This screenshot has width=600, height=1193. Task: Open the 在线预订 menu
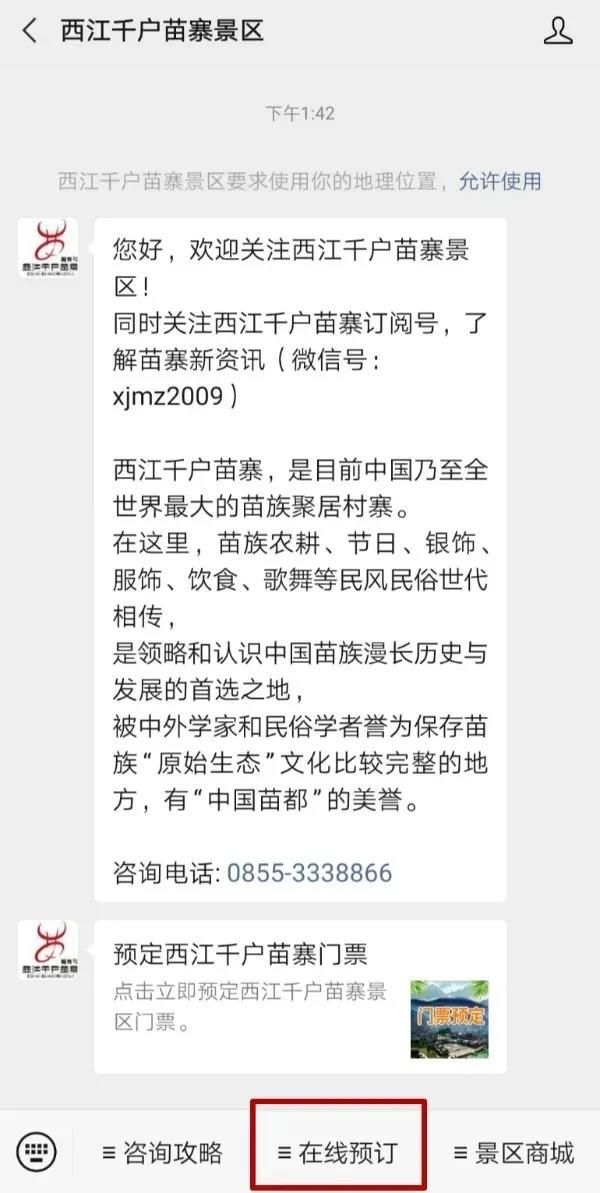(338, 1153)
